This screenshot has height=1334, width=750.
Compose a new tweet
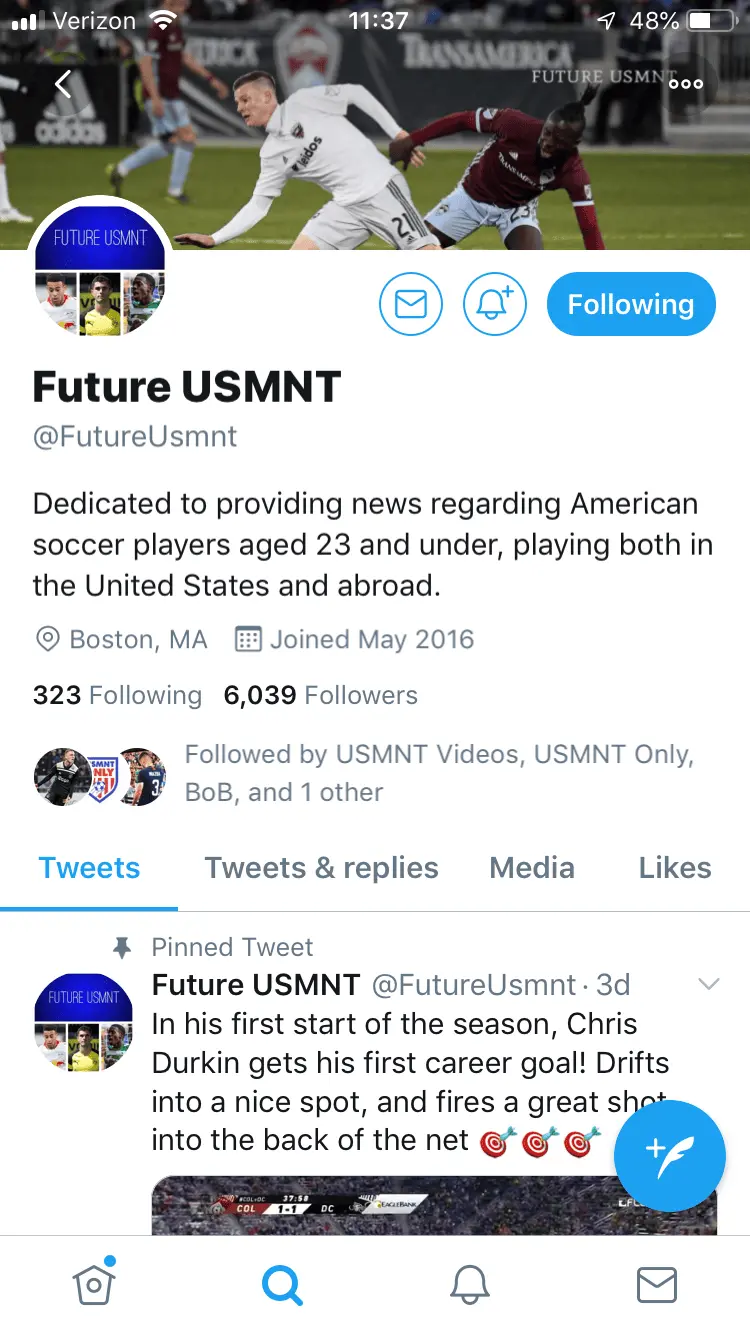point(669,1153)
